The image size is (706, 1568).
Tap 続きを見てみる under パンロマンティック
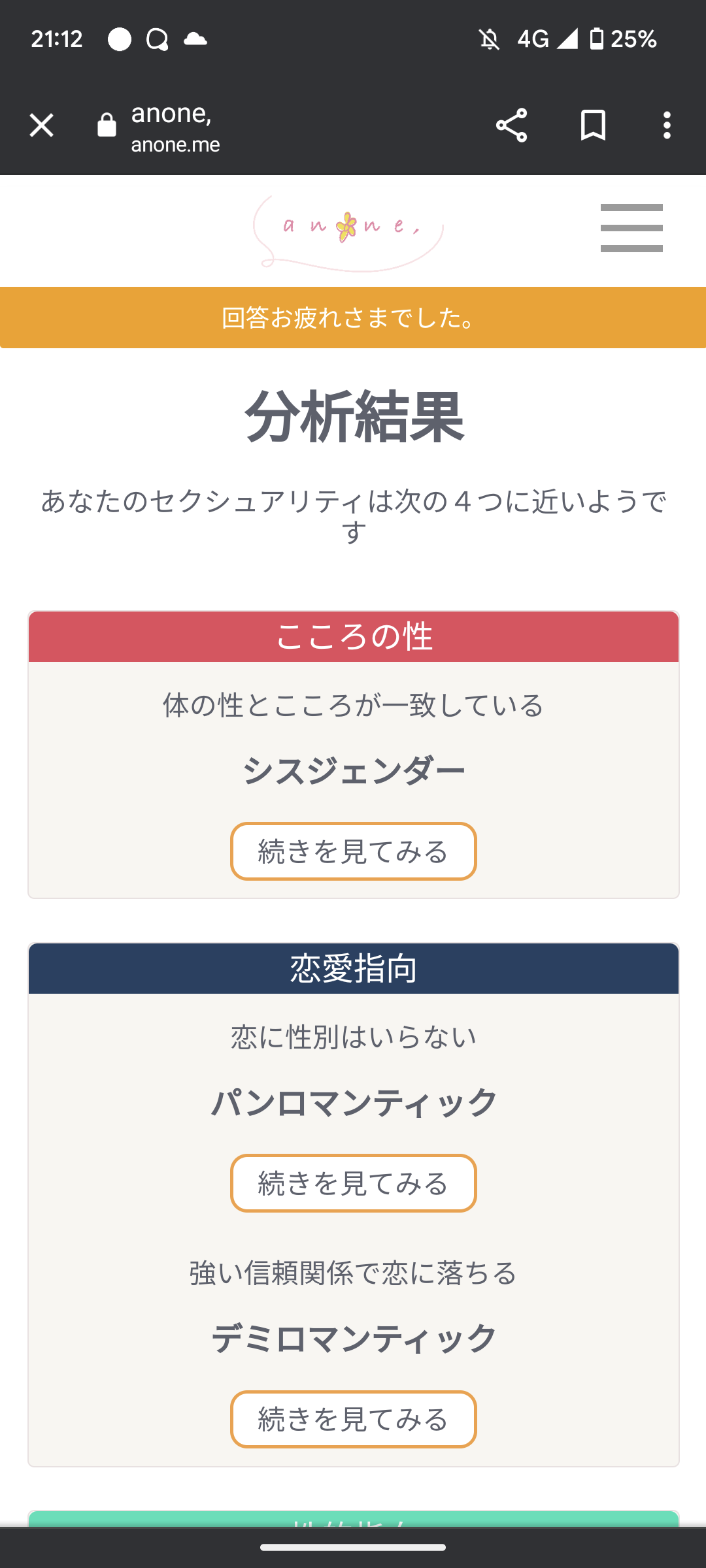pos(353,1183)
